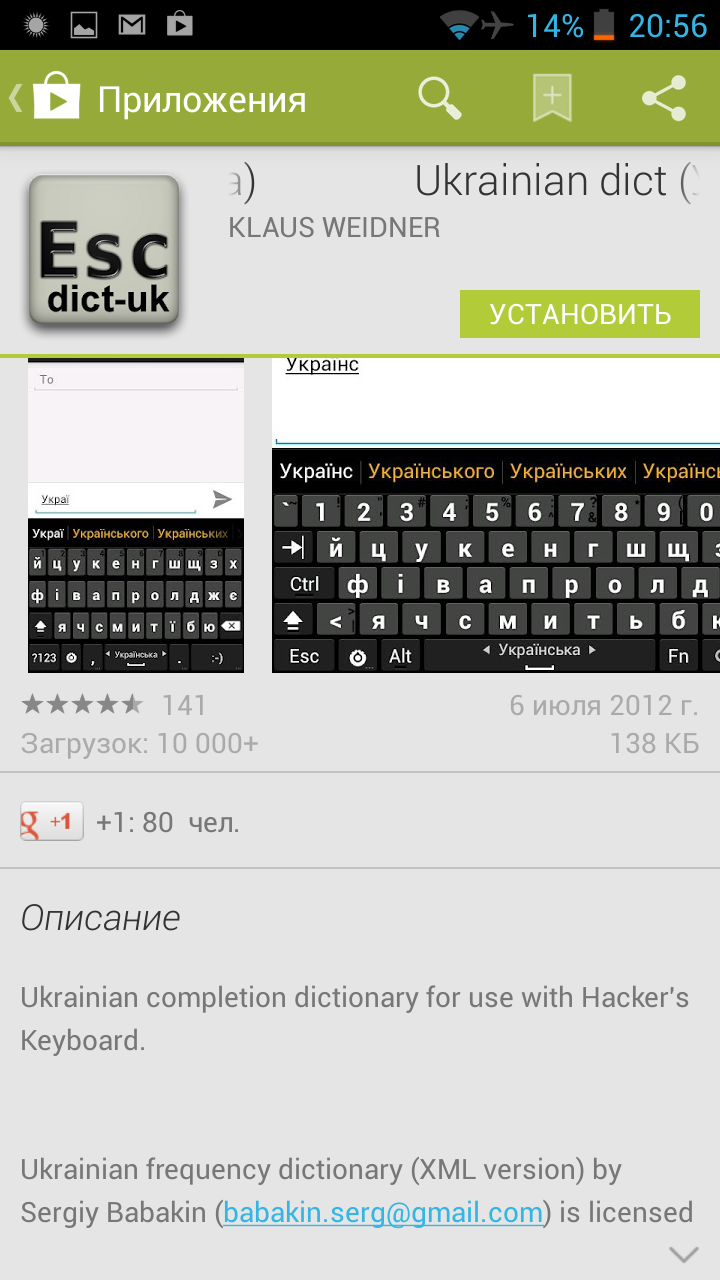Open search in Play Store
720x1280 pixels.
click(x=439, y=99)
